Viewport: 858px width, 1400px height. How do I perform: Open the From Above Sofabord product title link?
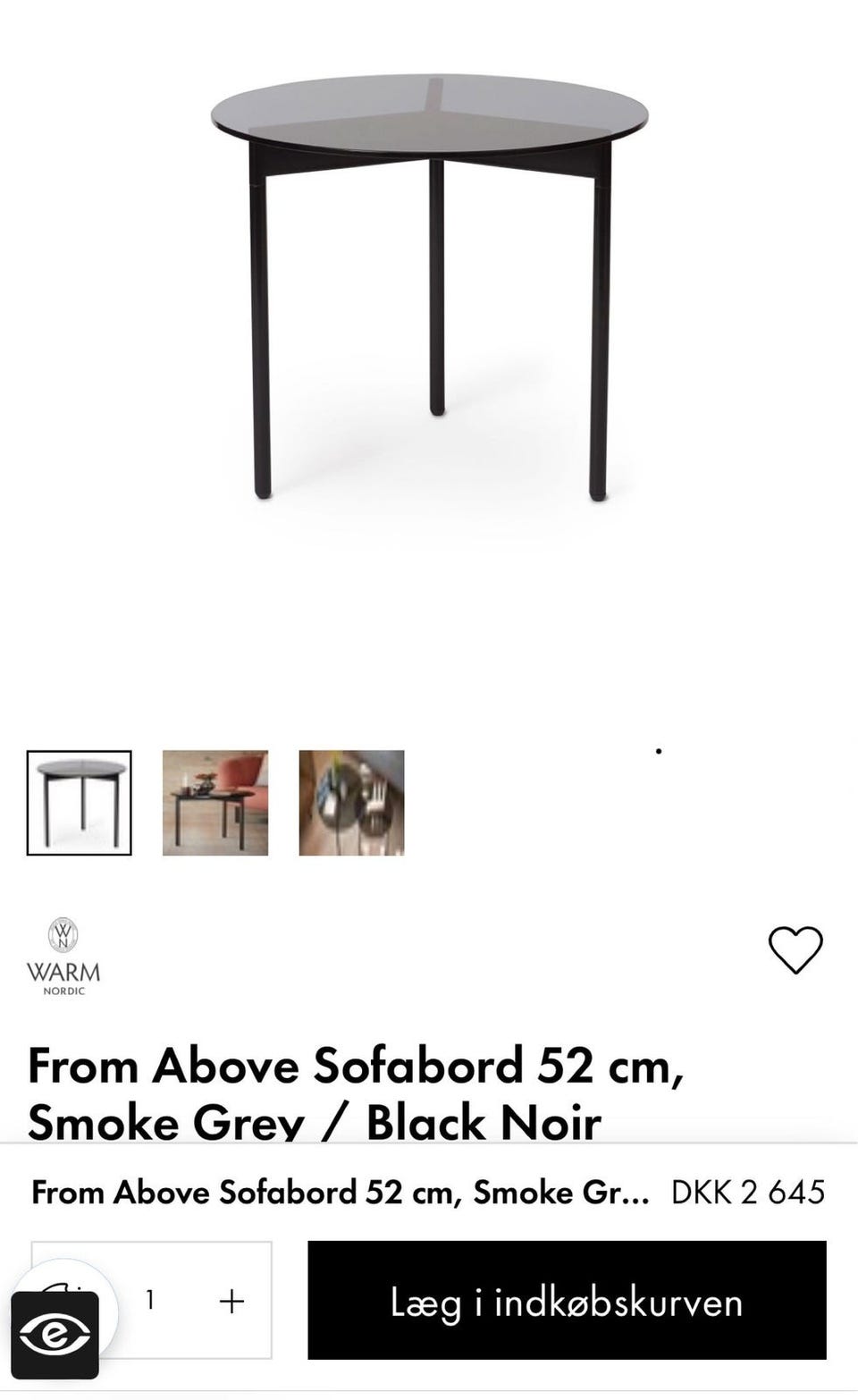[x=357, y=1065]
